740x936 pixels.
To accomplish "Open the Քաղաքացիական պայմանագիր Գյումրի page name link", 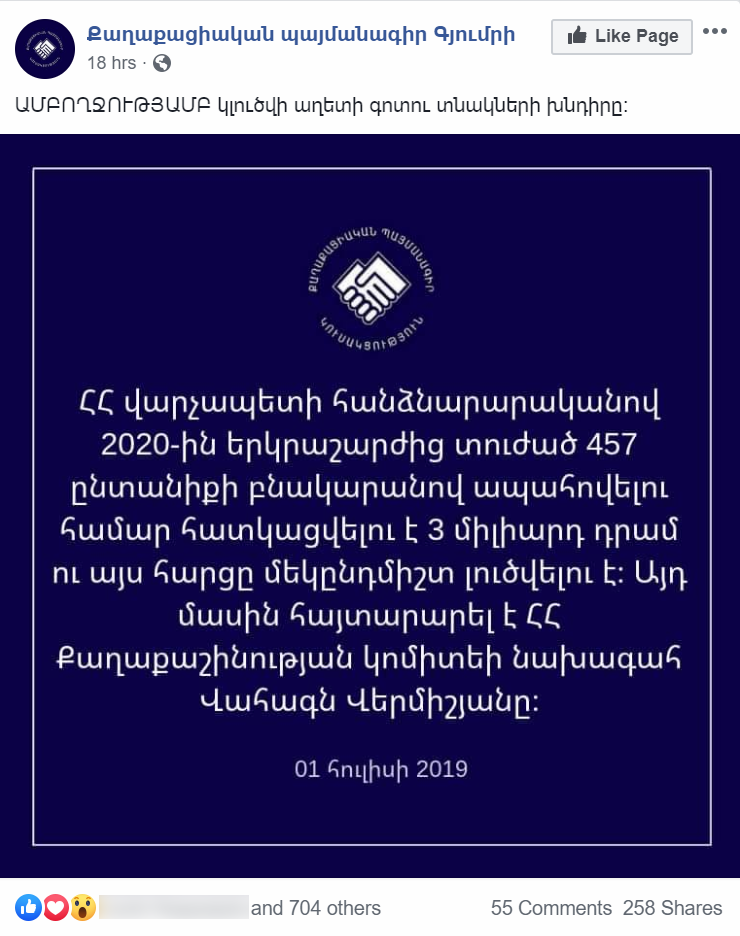I will tap(301, 35).
